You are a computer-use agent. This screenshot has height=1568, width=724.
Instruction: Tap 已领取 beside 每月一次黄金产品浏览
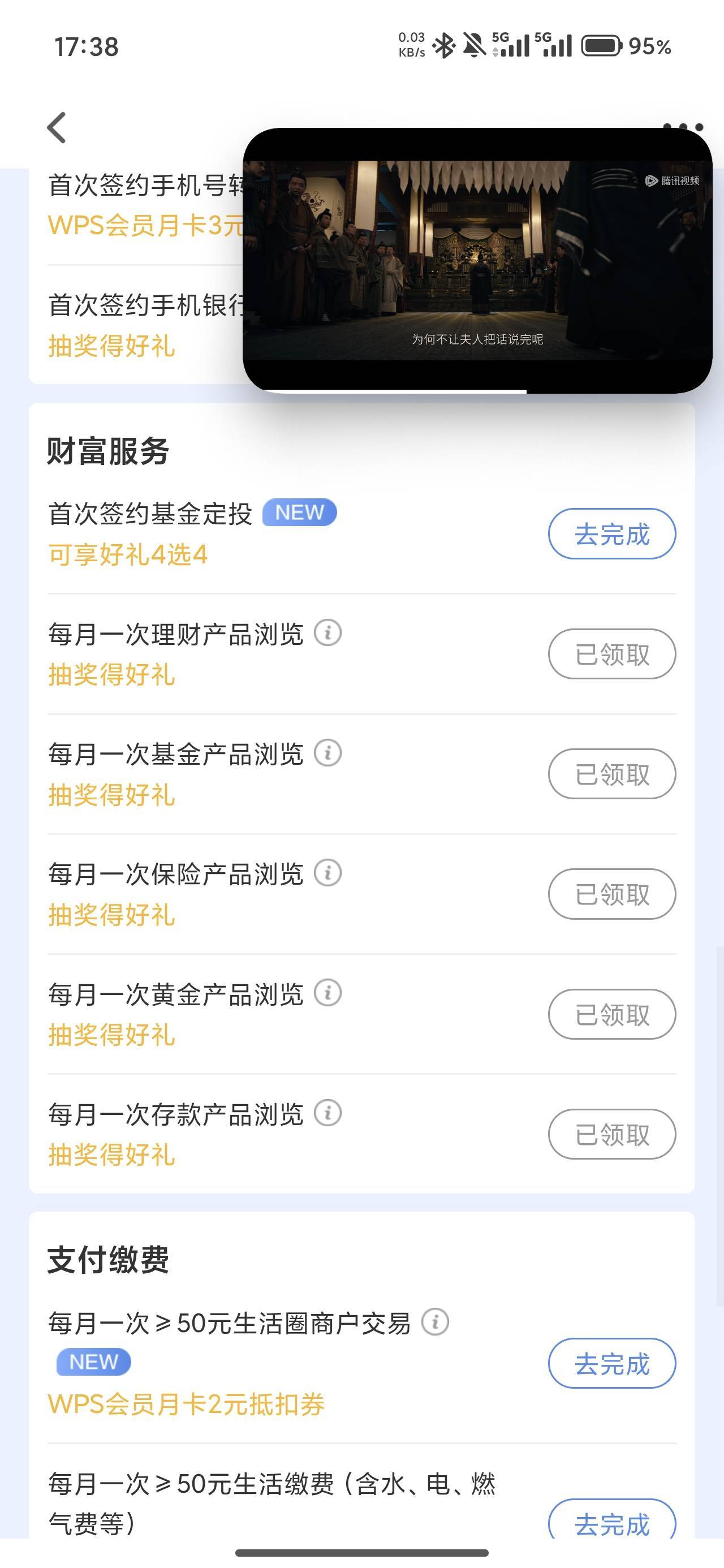611,1014
